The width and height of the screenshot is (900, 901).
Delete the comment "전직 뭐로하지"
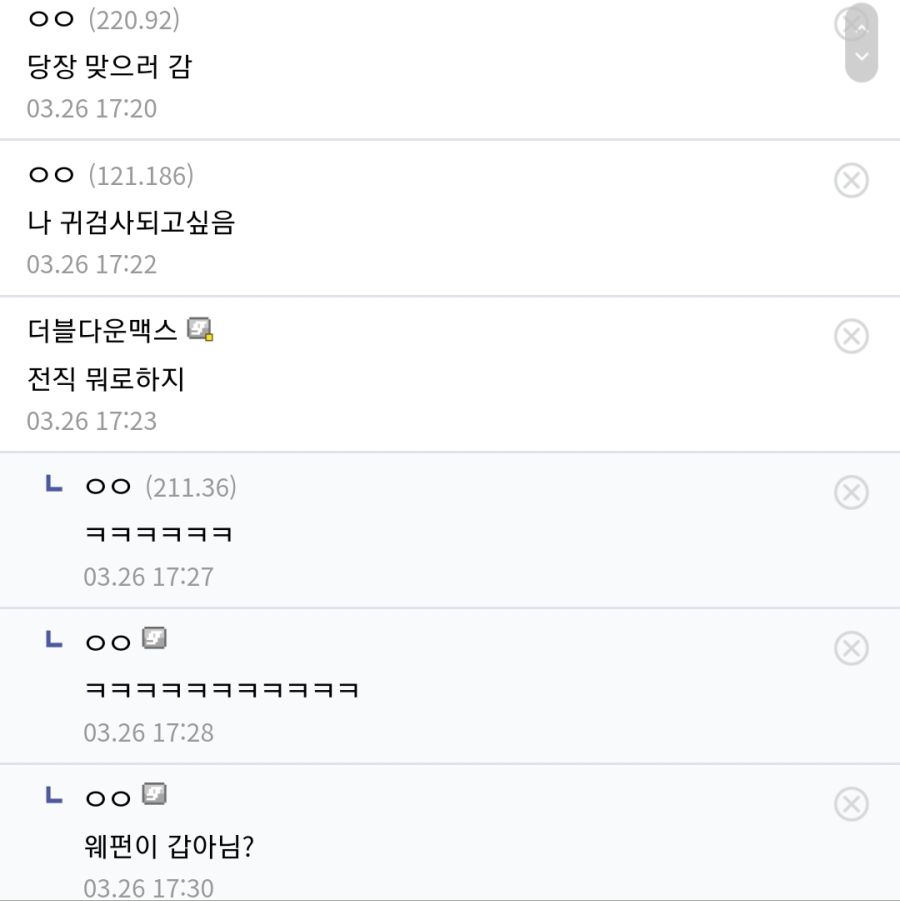click(851, 337)
